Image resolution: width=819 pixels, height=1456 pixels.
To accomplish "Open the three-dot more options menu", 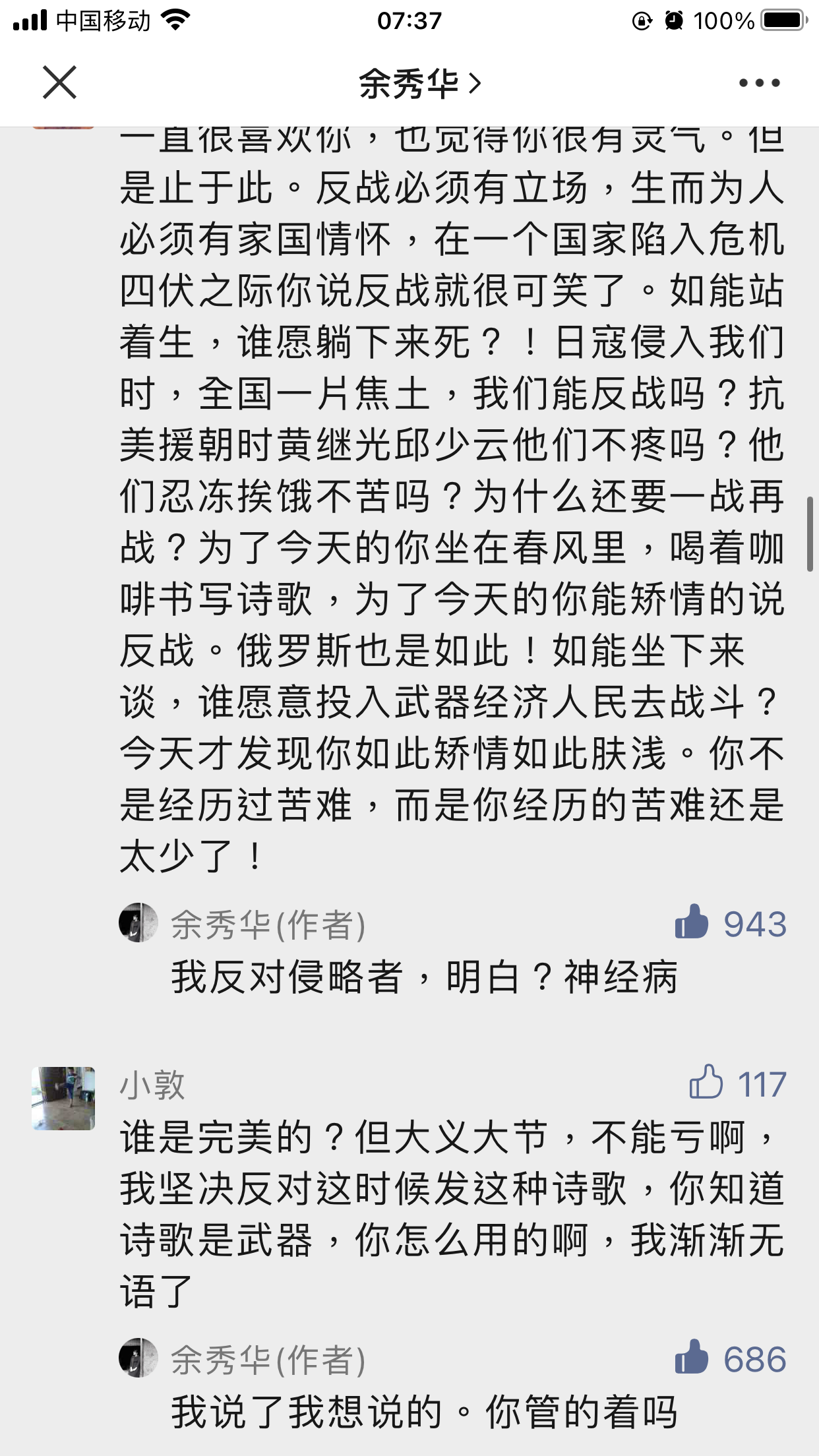I will (759, 83).
